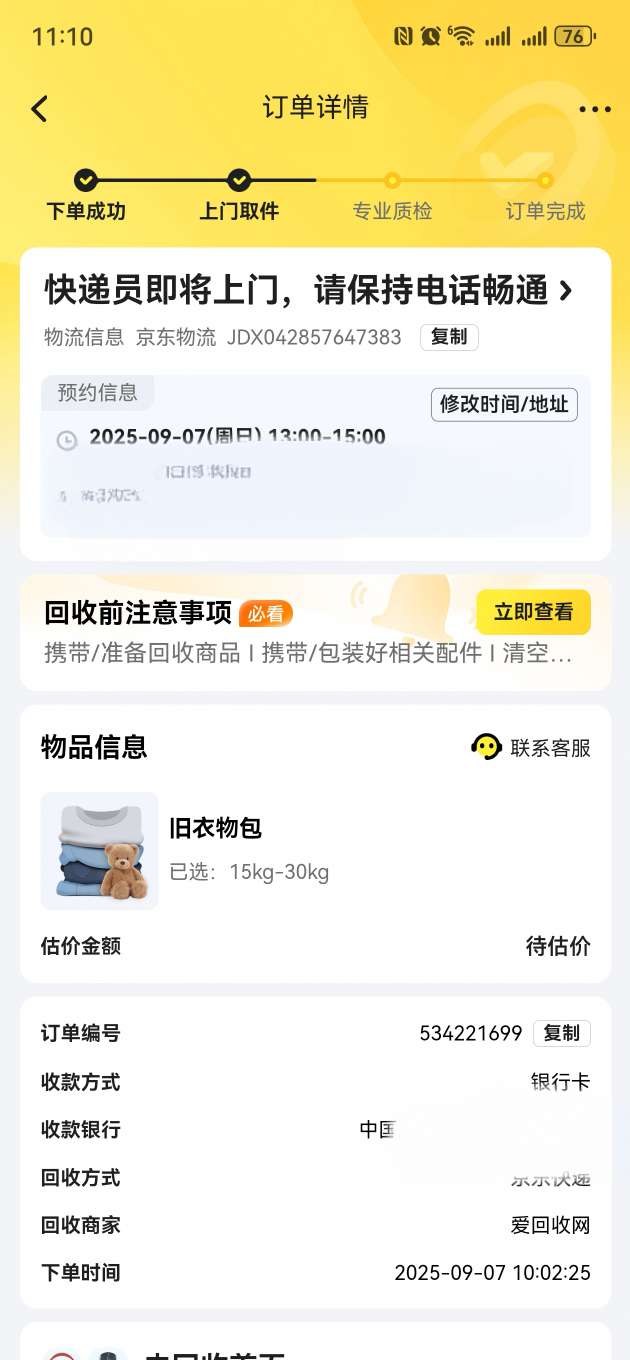Go back using the arrow icon
Image resolution: width=630 pixels, height=1360 pixels.
[x=39, y=108]
